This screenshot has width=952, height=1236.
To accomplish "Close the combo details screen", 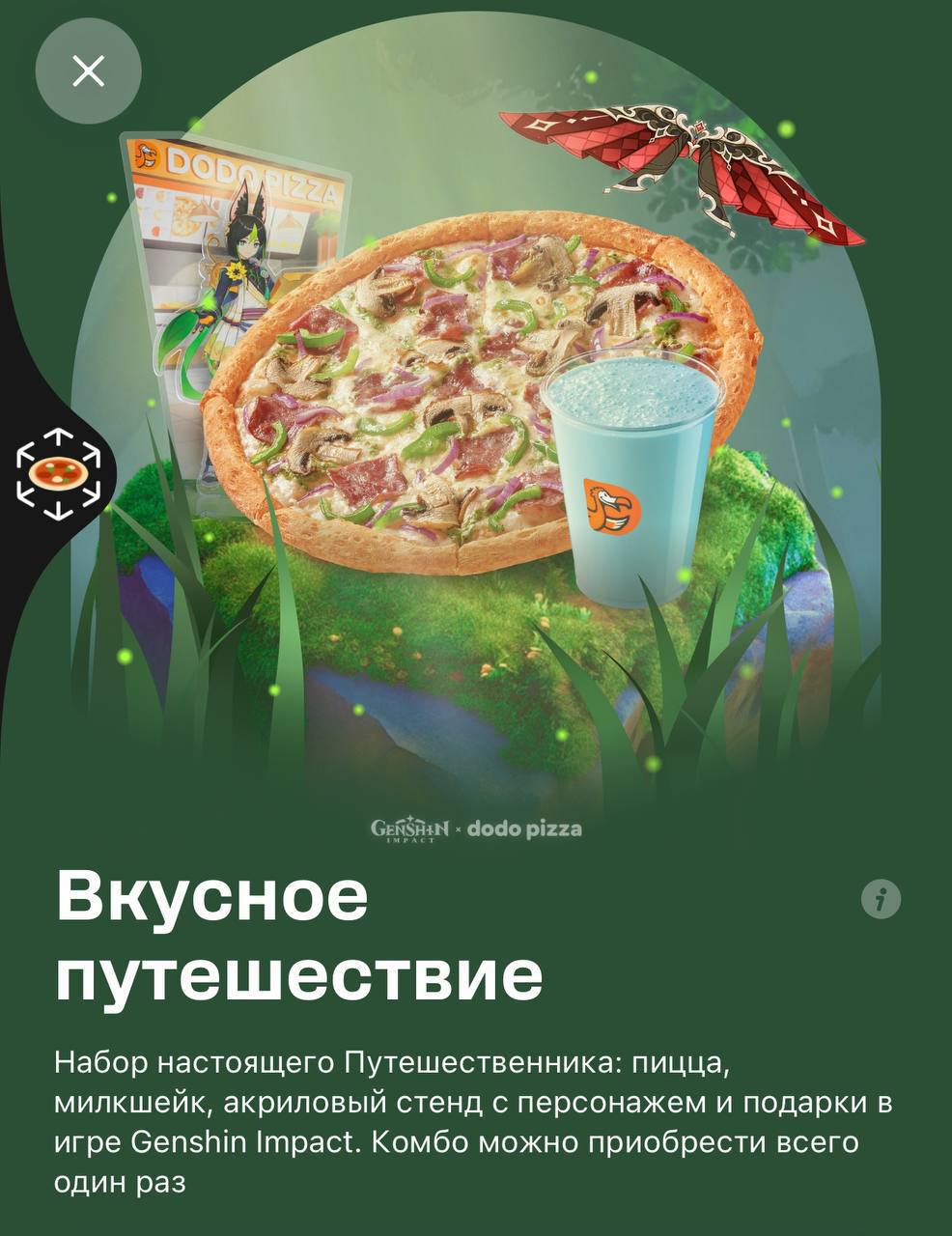I will (x=88, y=70).
